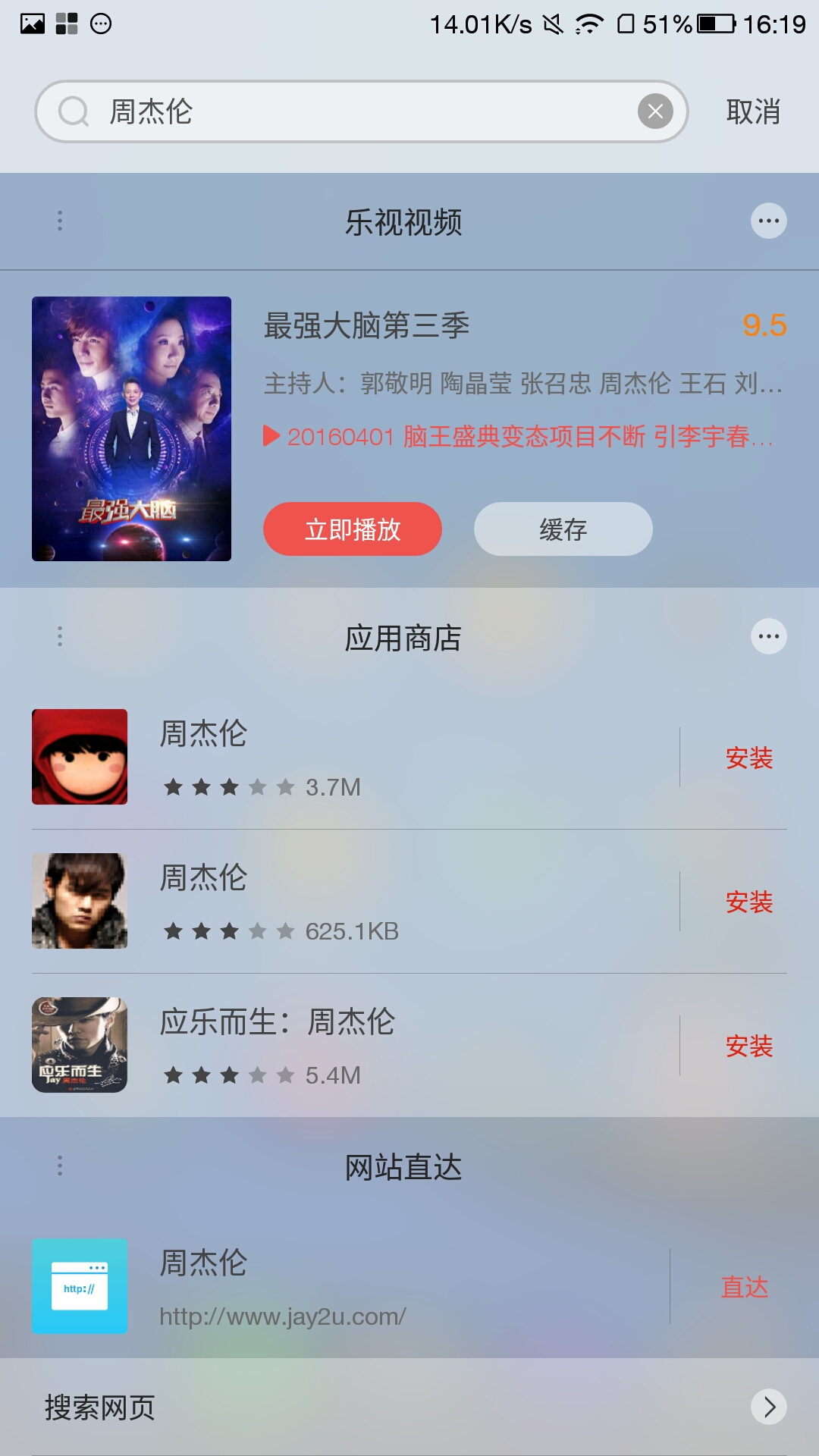This screenshot has height=1456, width=819.
Task: Open more options for 应用商店 section
Action: [x=768, y=637]
